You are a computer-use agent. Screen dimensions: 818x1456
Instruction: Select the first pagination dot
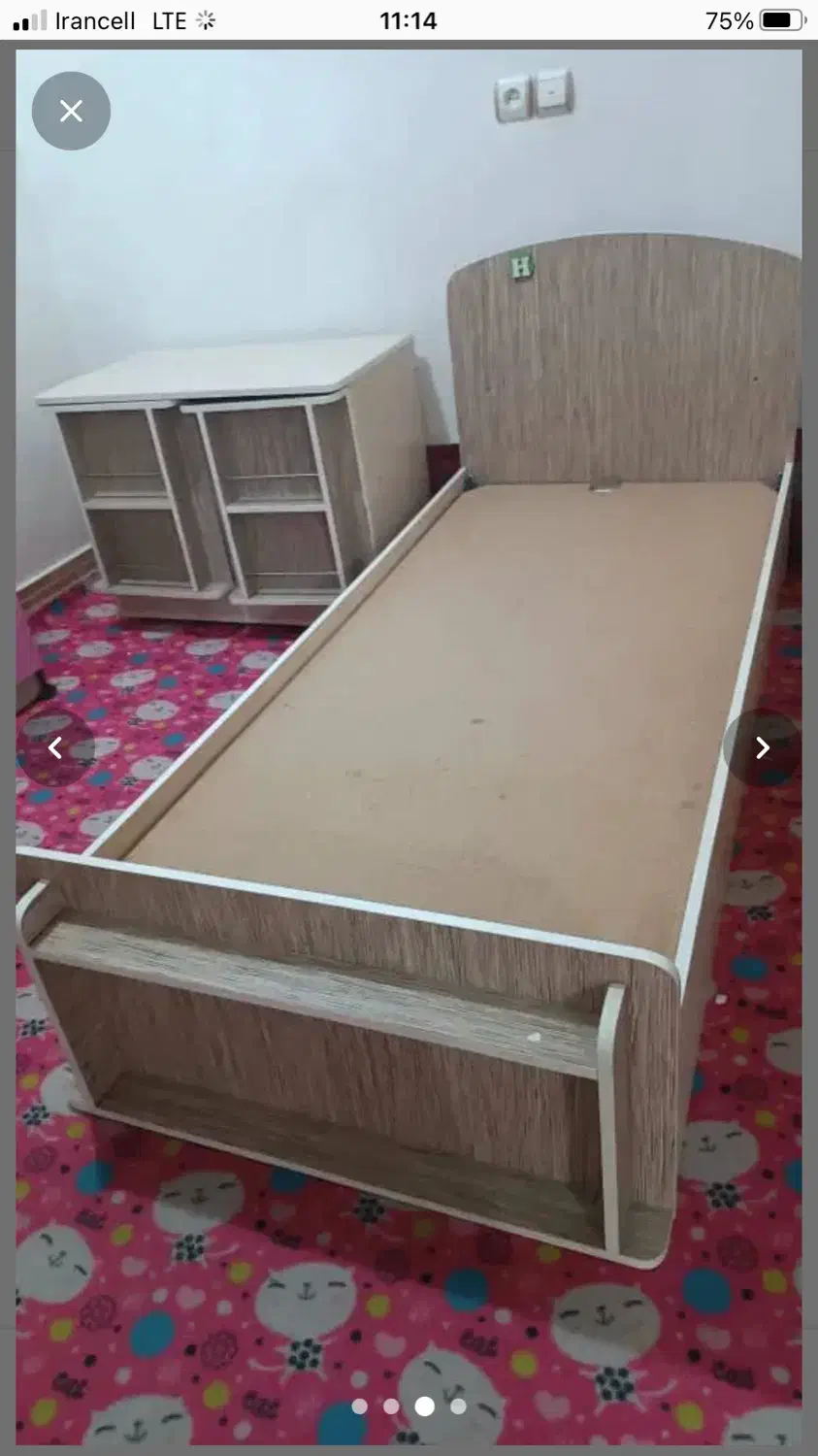coord(358,1406)
